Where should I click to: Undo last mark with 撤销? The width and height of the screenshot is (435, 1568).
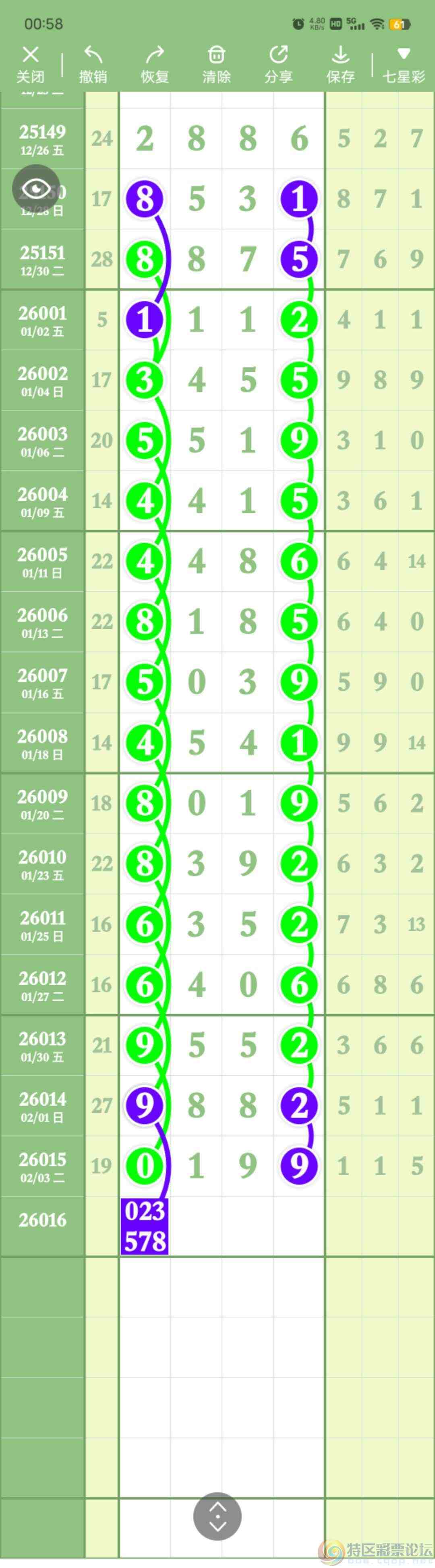tap(93, 64)
